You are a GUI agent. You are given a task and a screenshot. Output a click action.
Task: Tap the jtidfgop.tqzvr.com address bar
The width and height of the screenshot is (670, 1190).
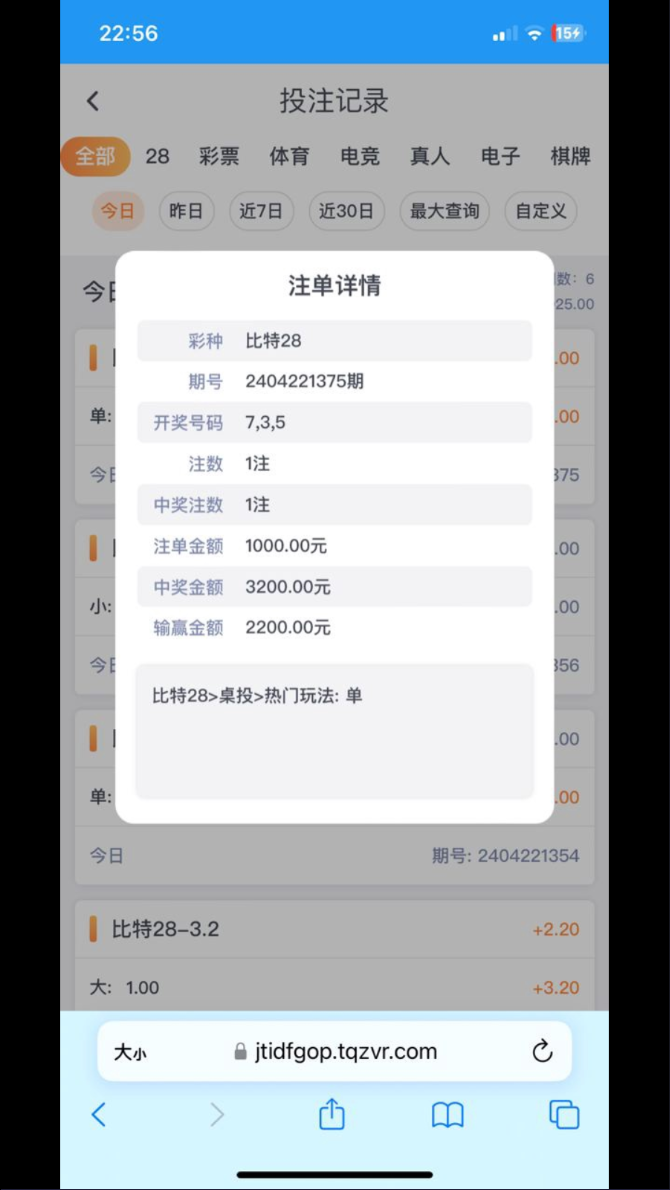[335, 1051]
